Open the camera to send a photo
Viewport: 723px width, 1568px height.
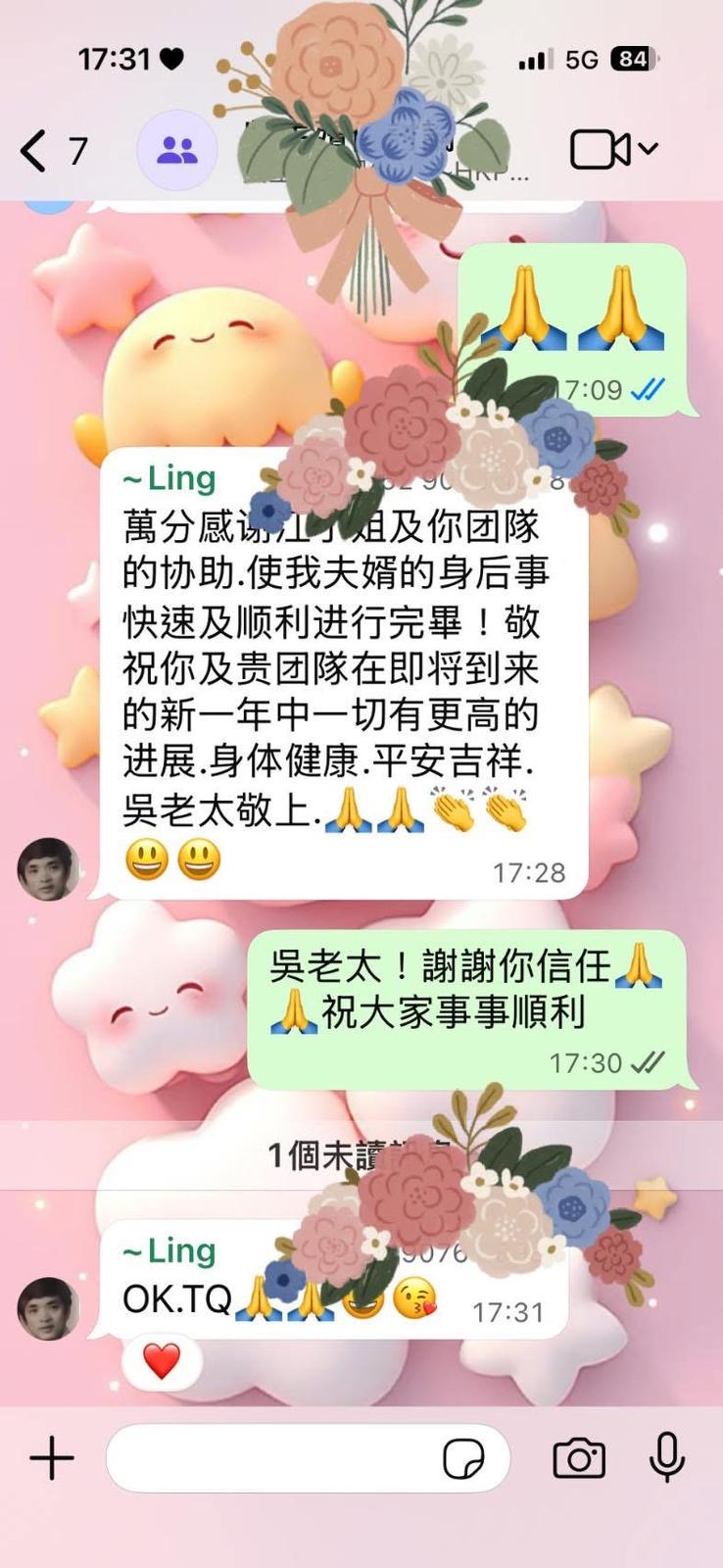tap(579, 1458)
